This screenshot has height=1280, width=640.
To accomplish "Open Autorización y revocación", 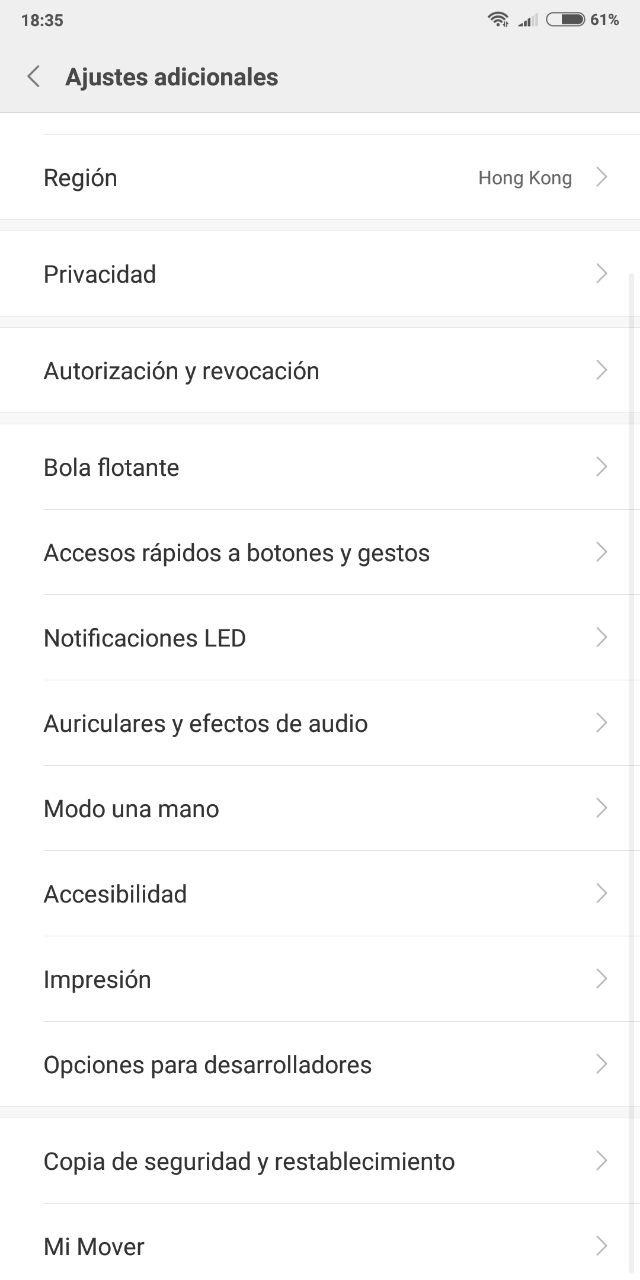I will [x=320, y=371].
